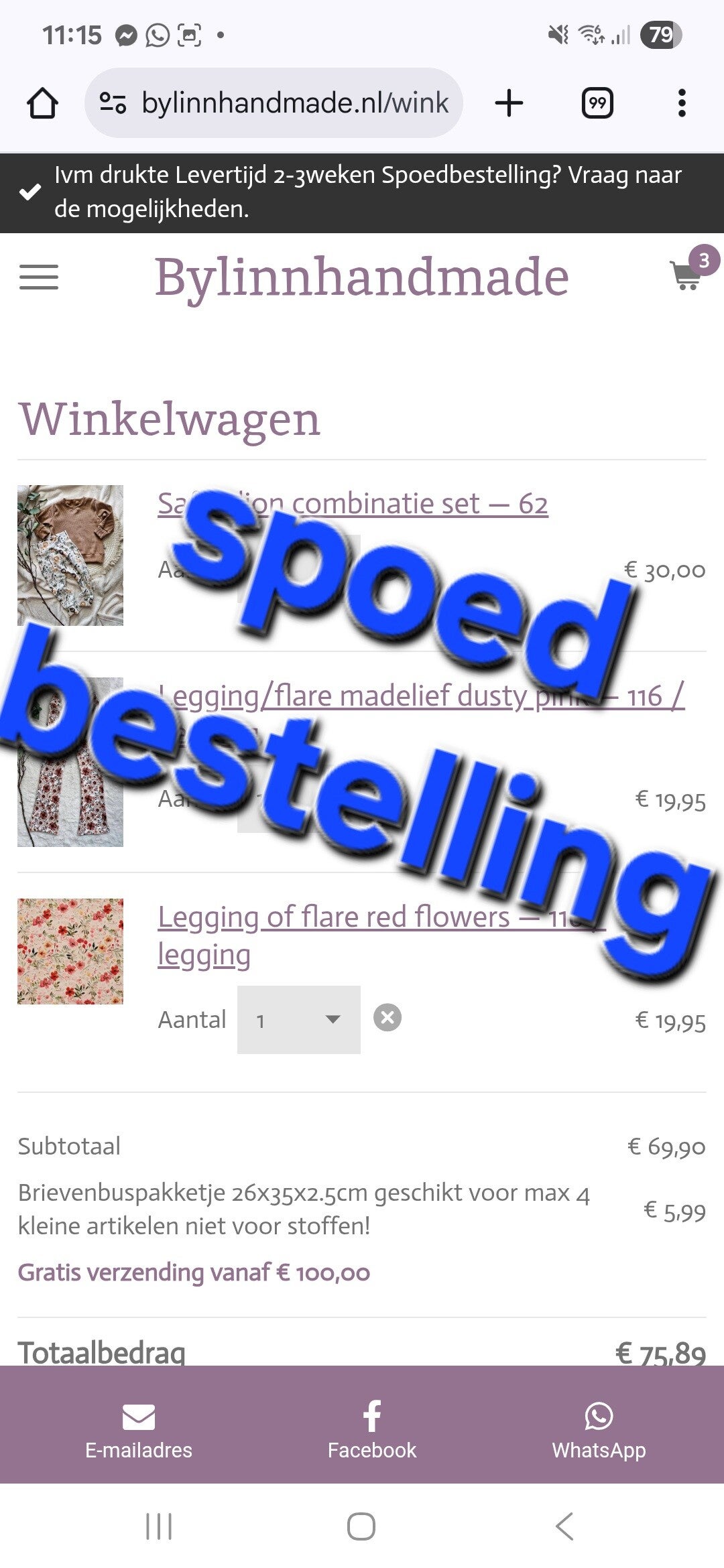Open the combinatie set product image
The width and height of the screenshot is (724, 1568).
pyautogui.click(x=70, y=555)
